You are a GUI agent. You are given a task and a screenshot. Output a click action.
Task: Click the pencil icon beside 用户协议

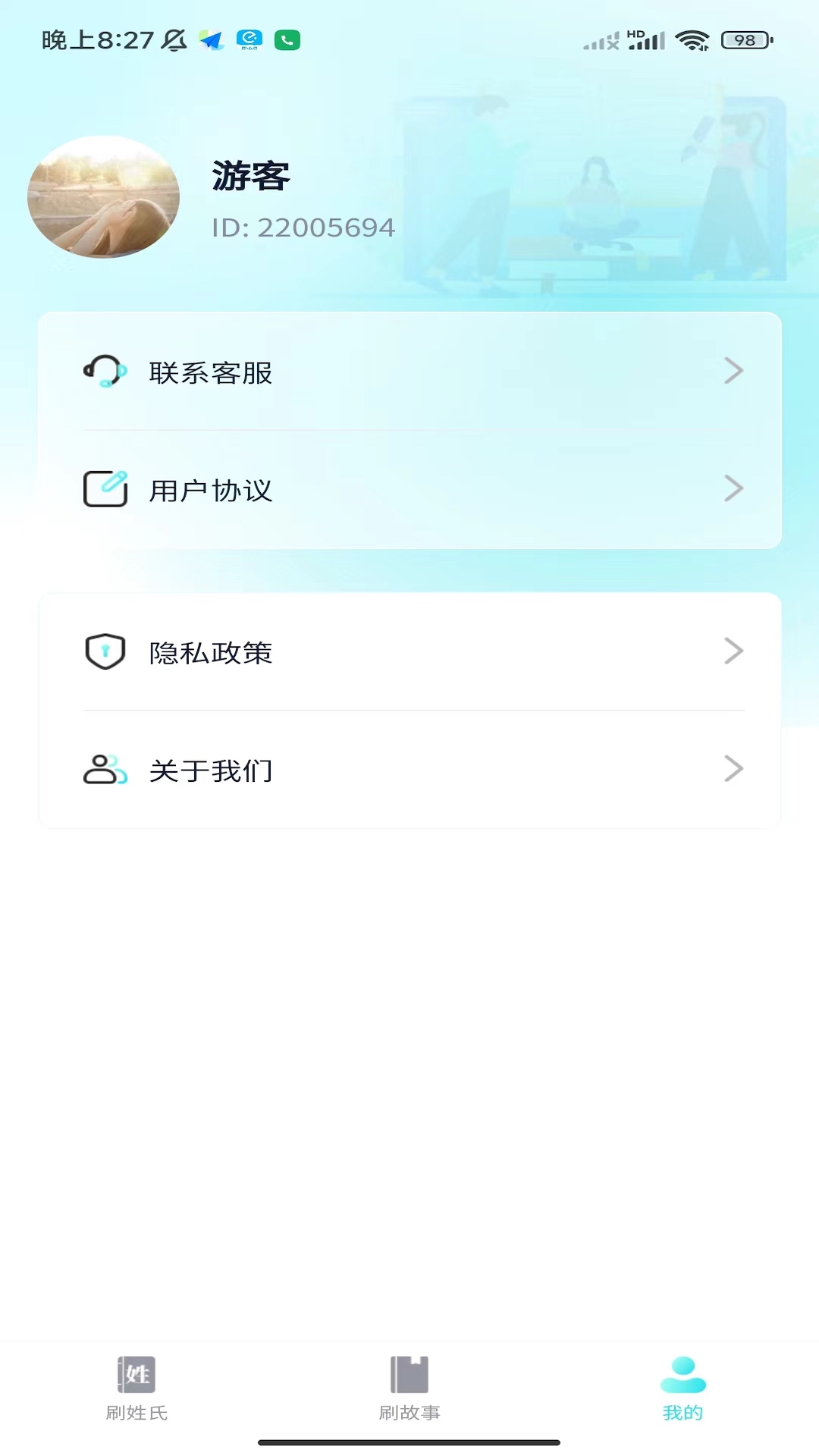(106, 489)
